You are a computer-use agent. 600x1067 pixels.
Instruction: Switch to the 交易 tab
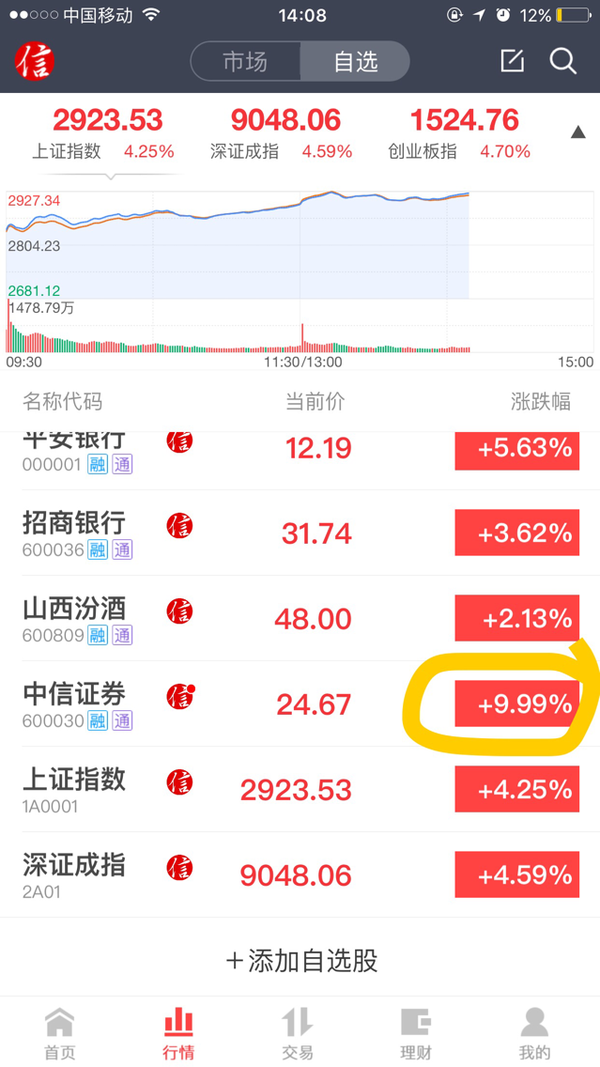tap(298, 1033)
